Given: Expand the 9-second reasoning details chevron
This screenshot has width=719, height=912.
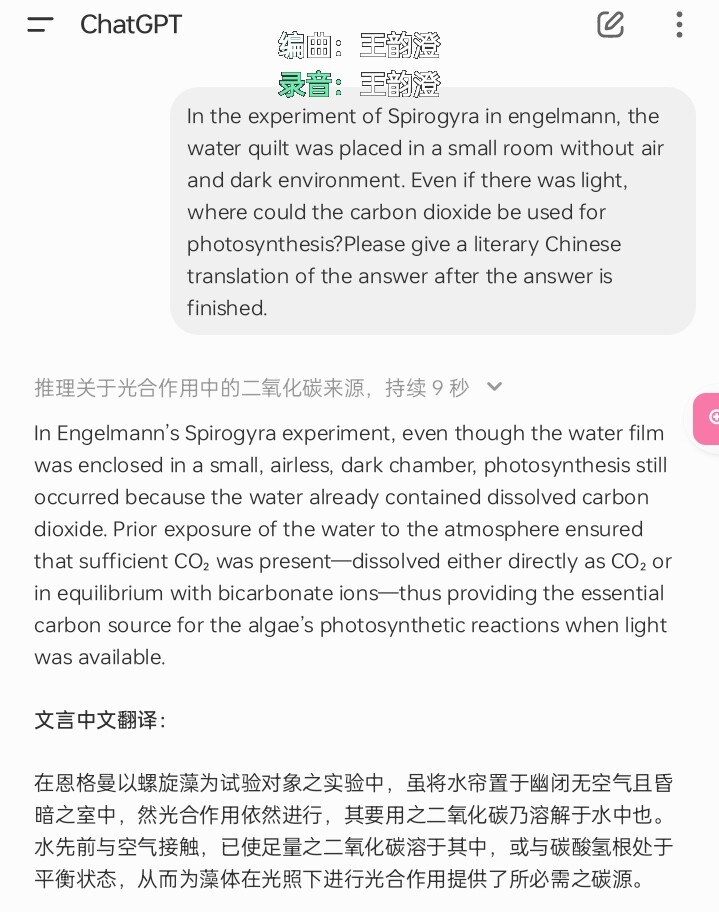Looking at the screenshot, I should (494, 387).
